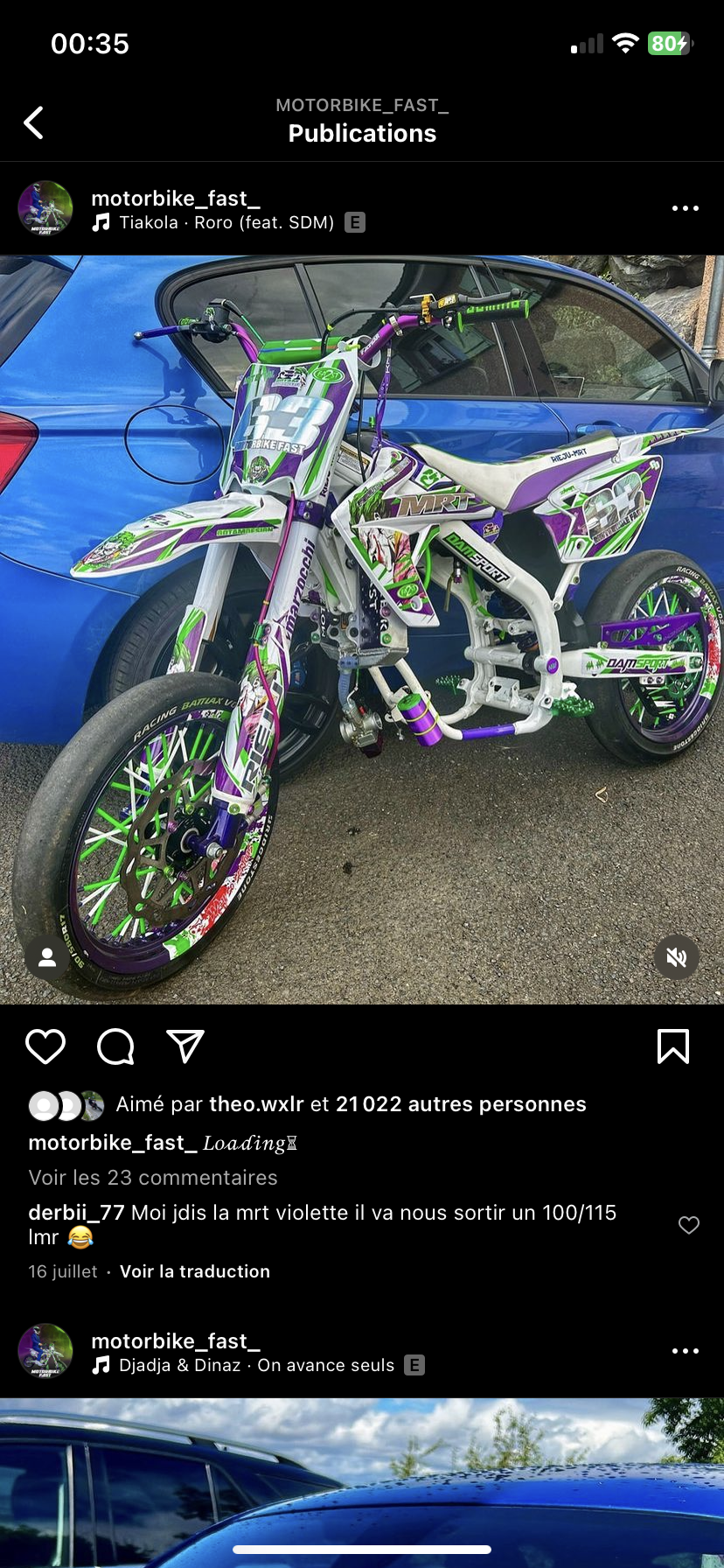The image size is (724, 1568).
Task: Bookmark the motorbike post
Action: pyautogui.click(x=672, y=1046)
